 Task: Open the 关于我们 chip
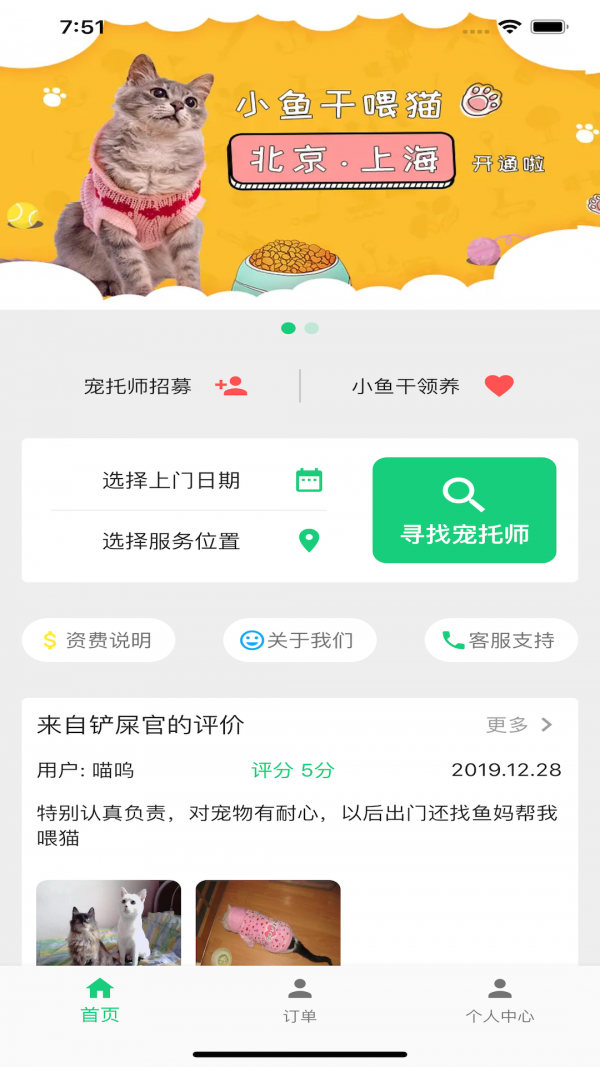pyautogui.click(x=299, y=640)
